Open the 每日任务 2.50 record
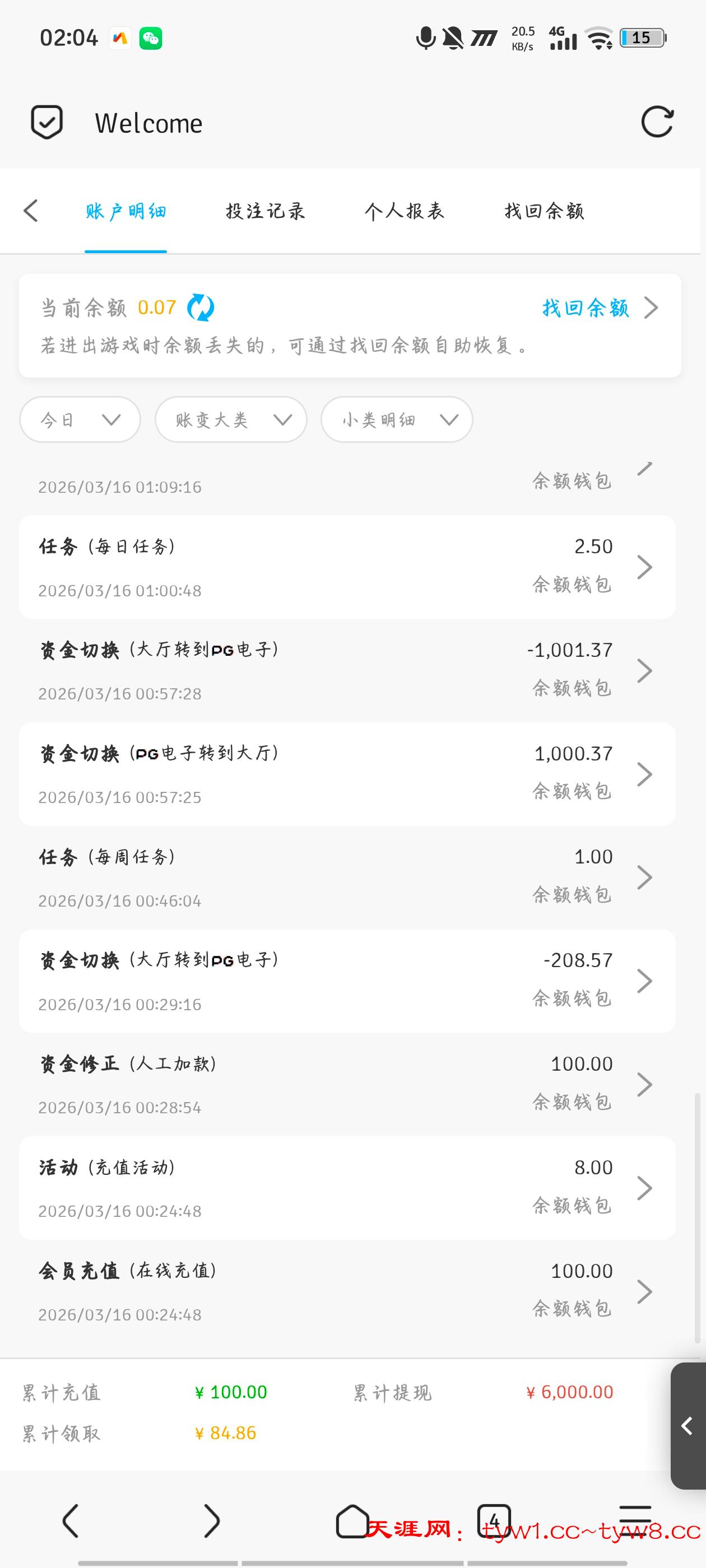 click(347, 567)
